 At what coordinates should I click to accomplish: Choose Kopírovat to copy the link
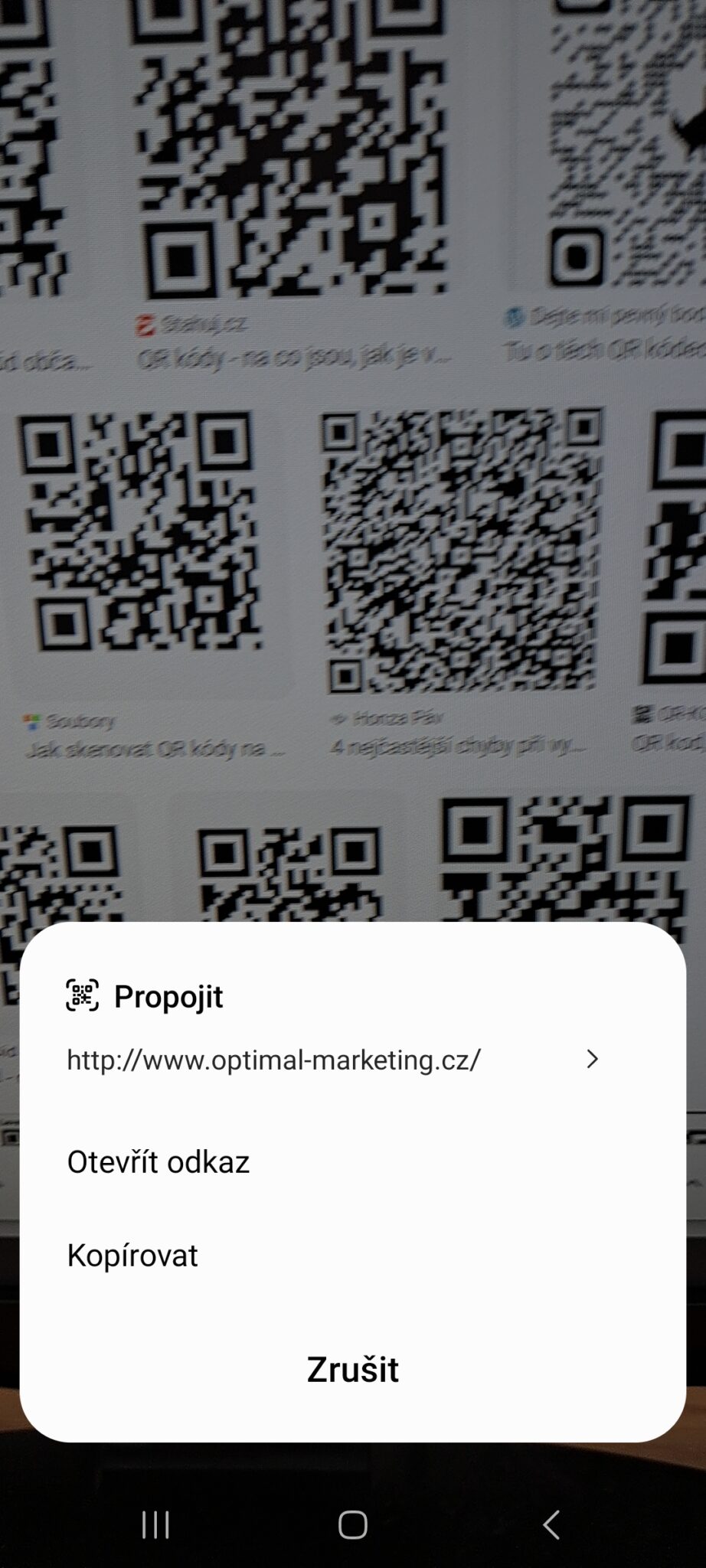(132, 1255)
